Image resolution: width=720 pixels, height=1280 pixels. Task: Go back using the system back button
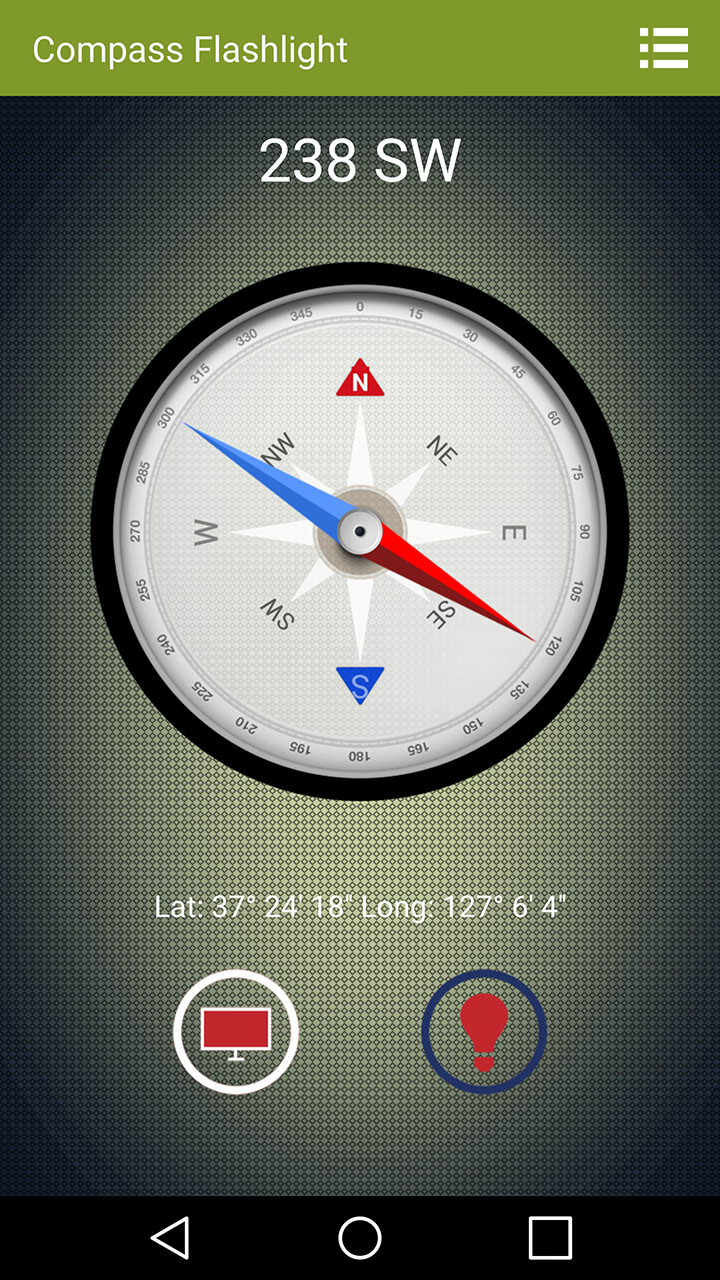(170, 1238)
